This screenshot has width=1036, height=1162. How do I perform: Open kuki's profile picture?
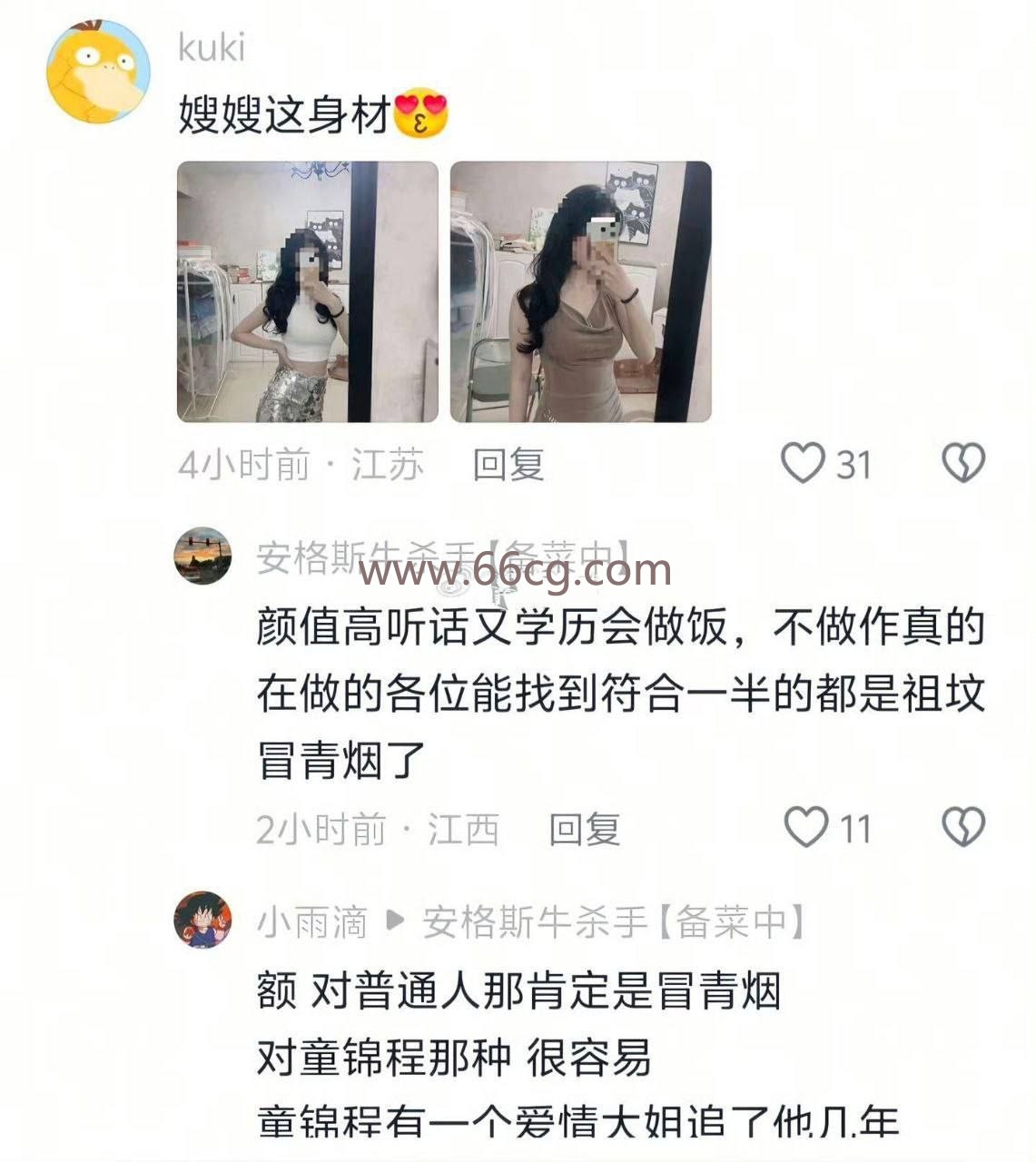(98, 72)
